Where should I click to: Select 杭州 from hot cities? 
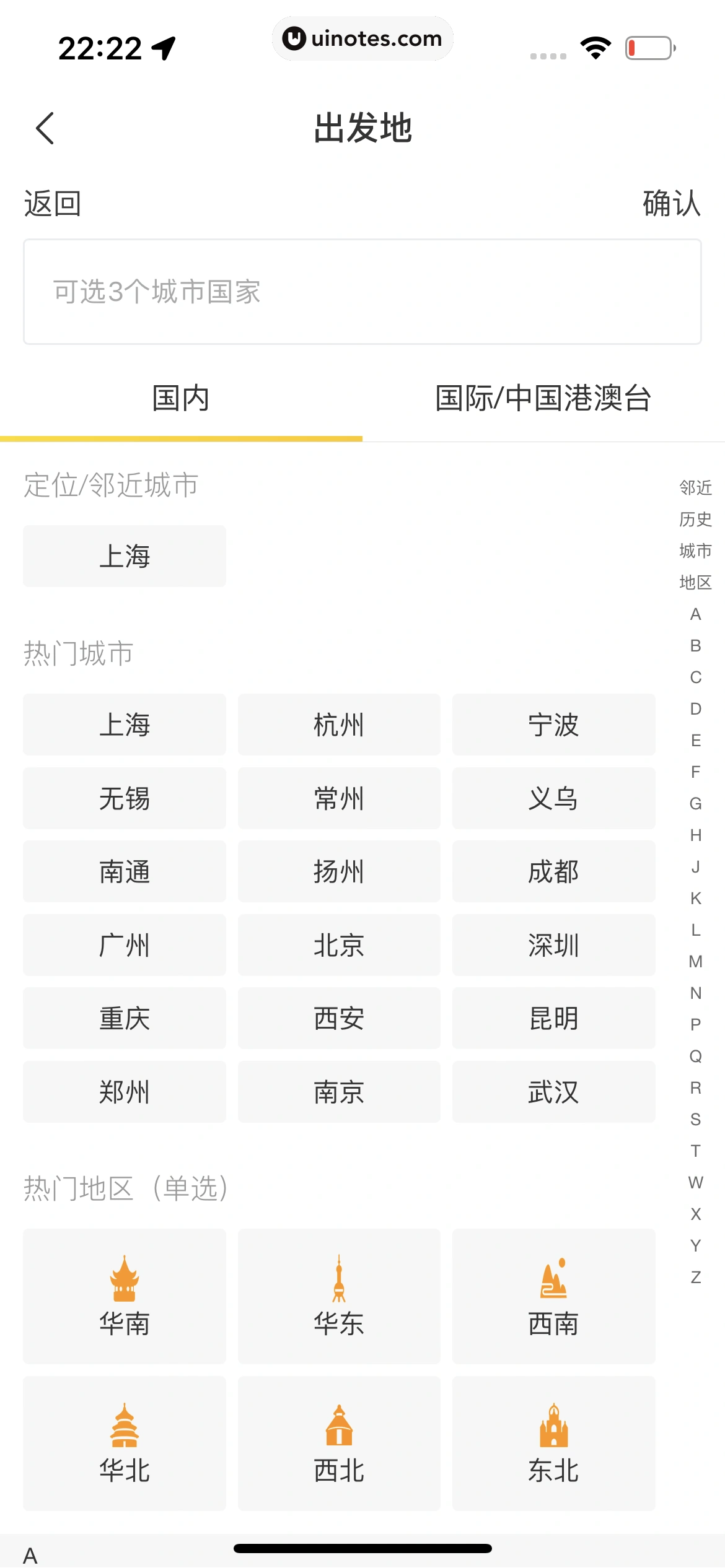point(339,725)
